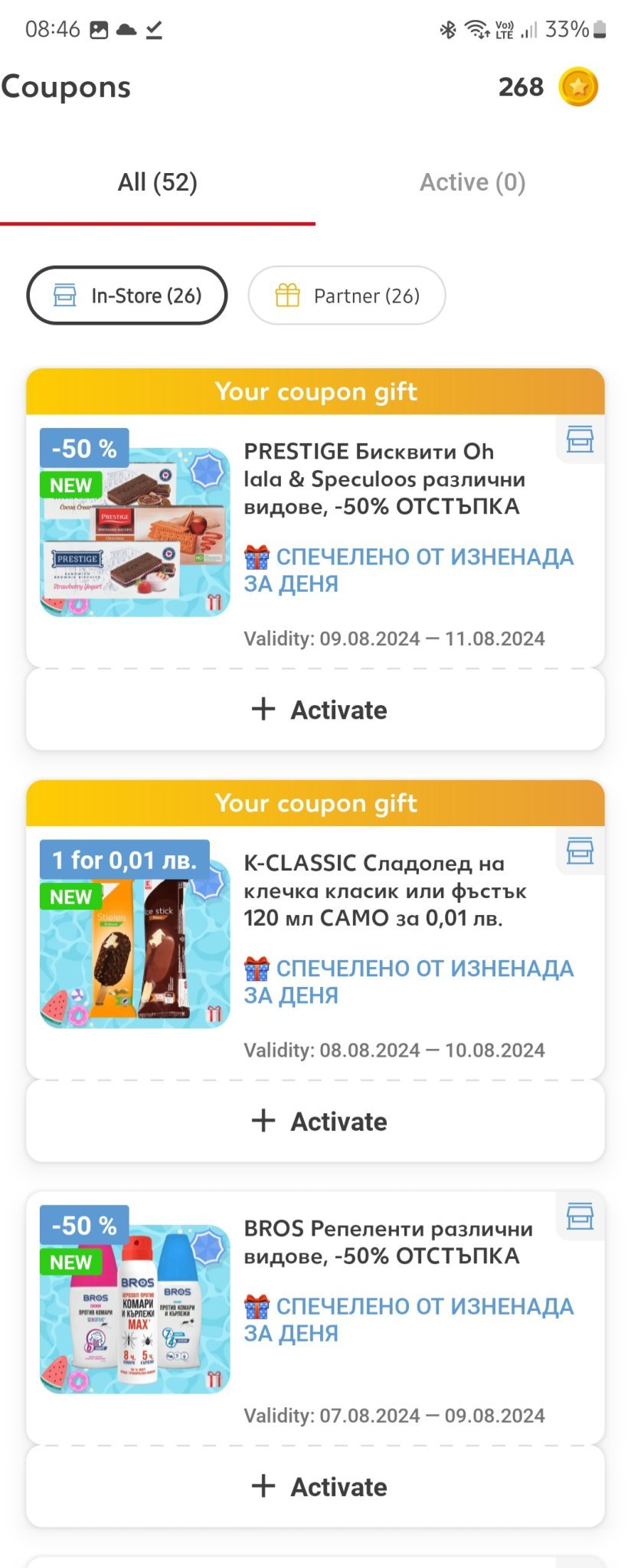Filter by Partner (26) coupons
The width and height of the screenshot is (631, 1568).
[347, 296]
